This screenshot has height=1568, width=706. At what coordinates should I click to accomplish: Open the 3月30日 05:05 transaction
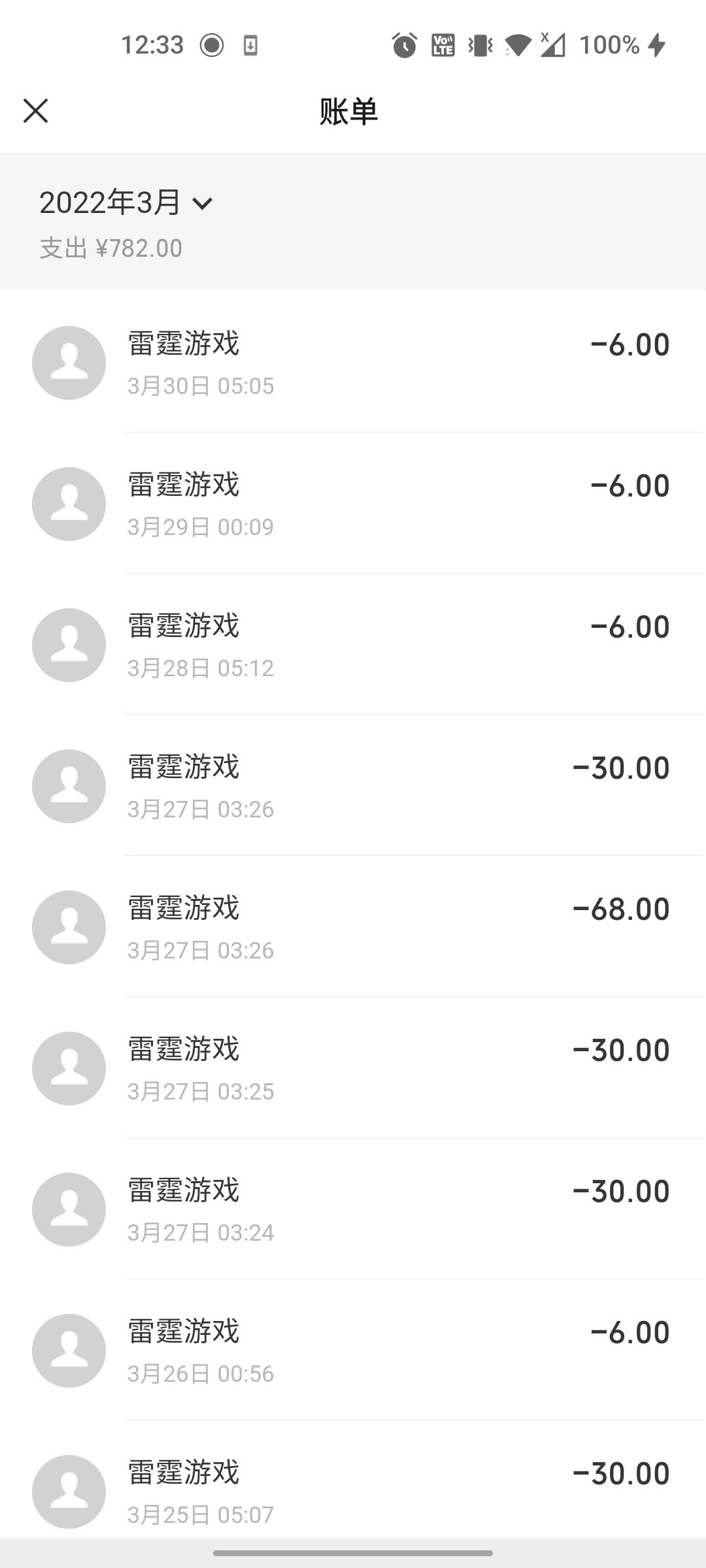tap(353, 363)
